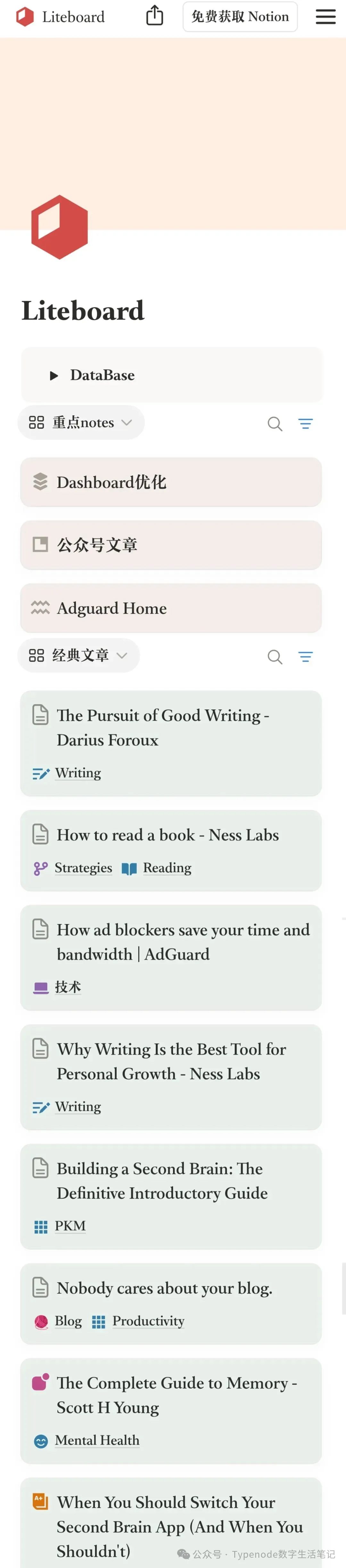Open Building a Second Brain card
Image resolution: width=346 pixels, height=1568 pixels.
coord(162,1181)
